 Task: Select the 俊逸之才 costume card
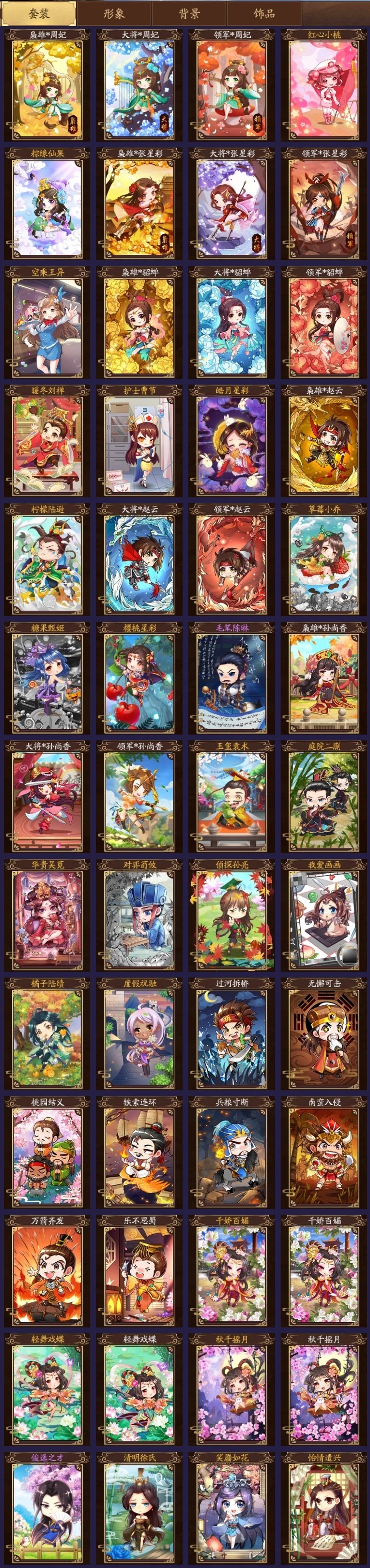(48, 1513)
